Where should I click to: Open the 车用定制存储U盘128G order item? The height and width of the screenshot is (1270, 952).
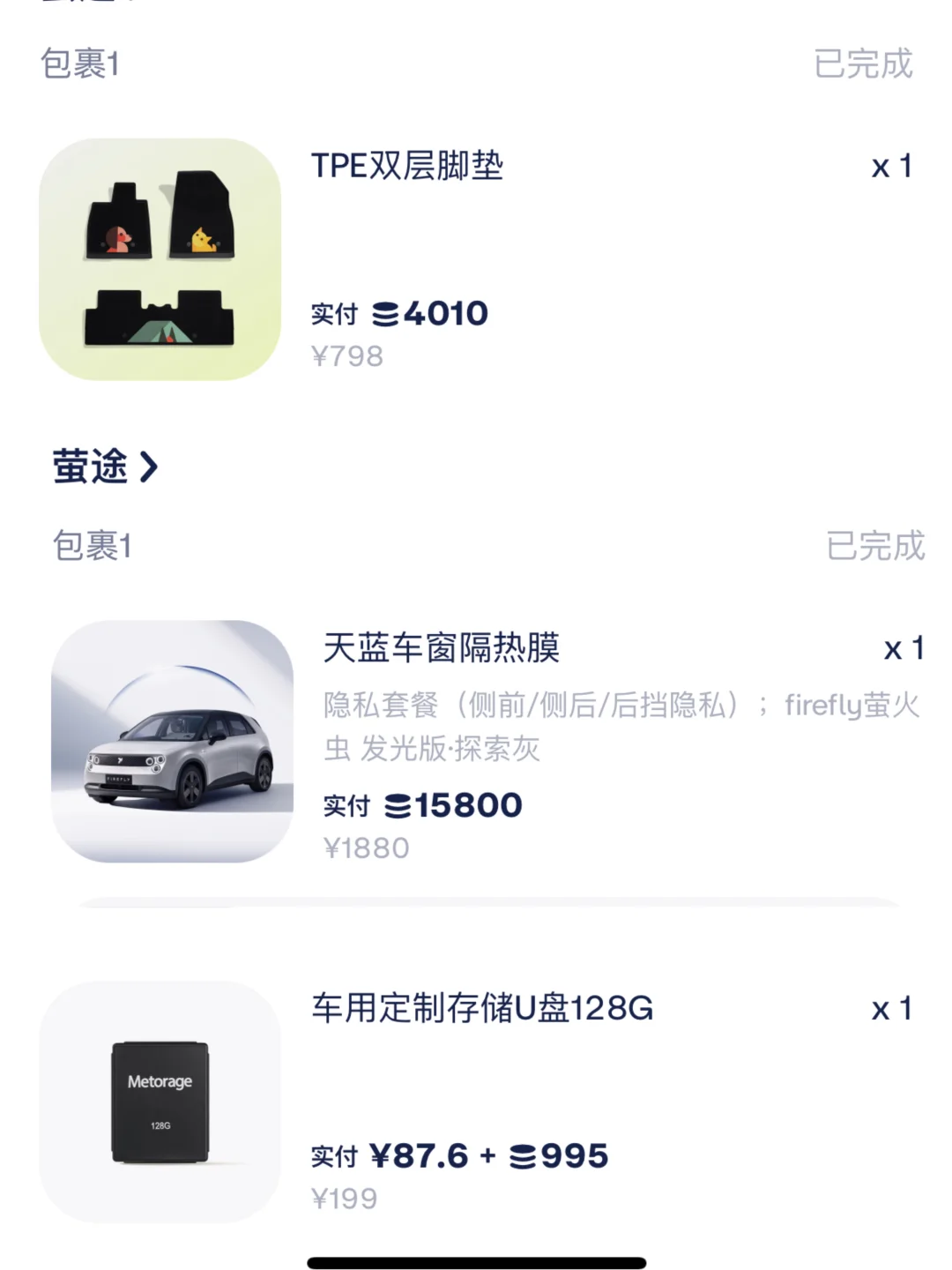[481, 1008]
